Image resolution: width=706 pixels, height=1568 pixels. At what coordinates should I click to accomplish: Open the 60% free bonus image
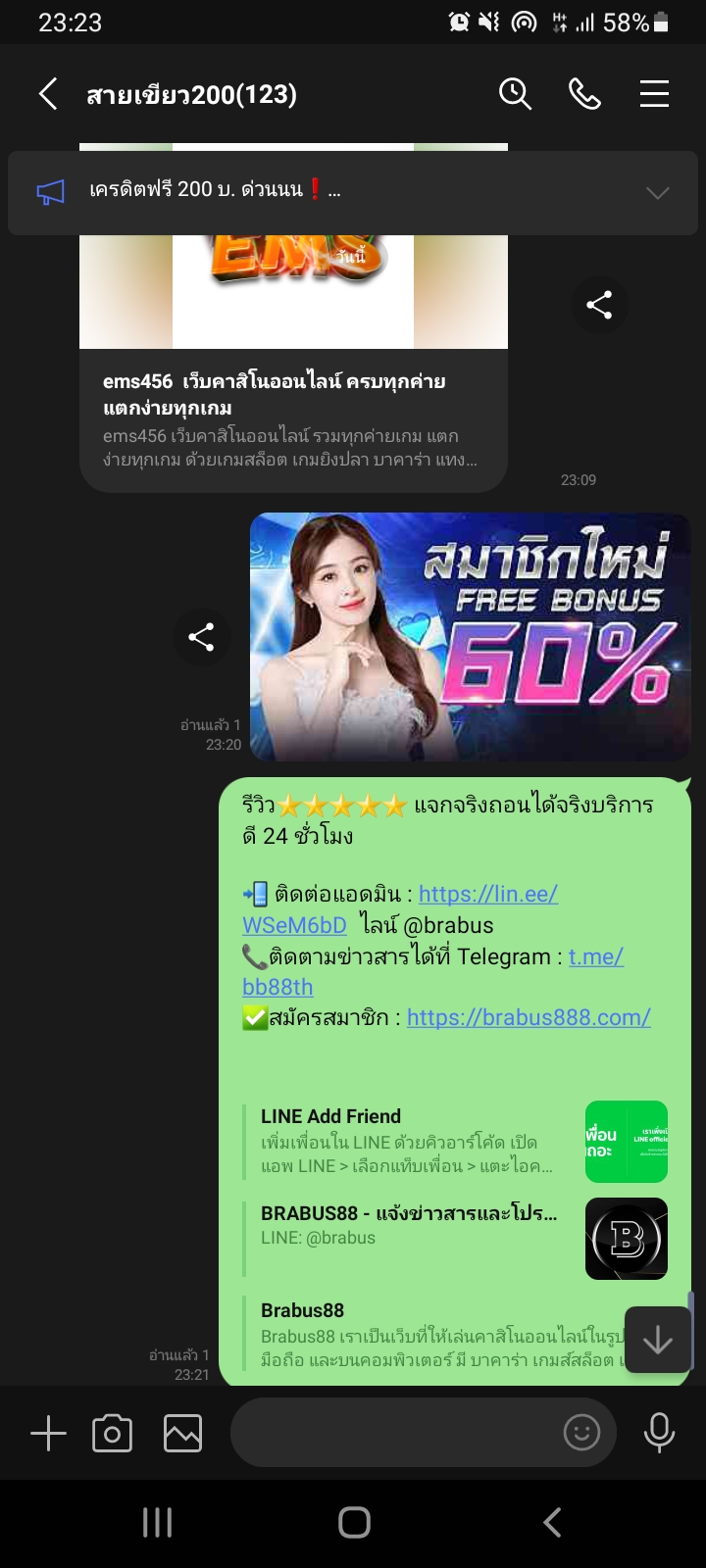(x=471, y=637)
